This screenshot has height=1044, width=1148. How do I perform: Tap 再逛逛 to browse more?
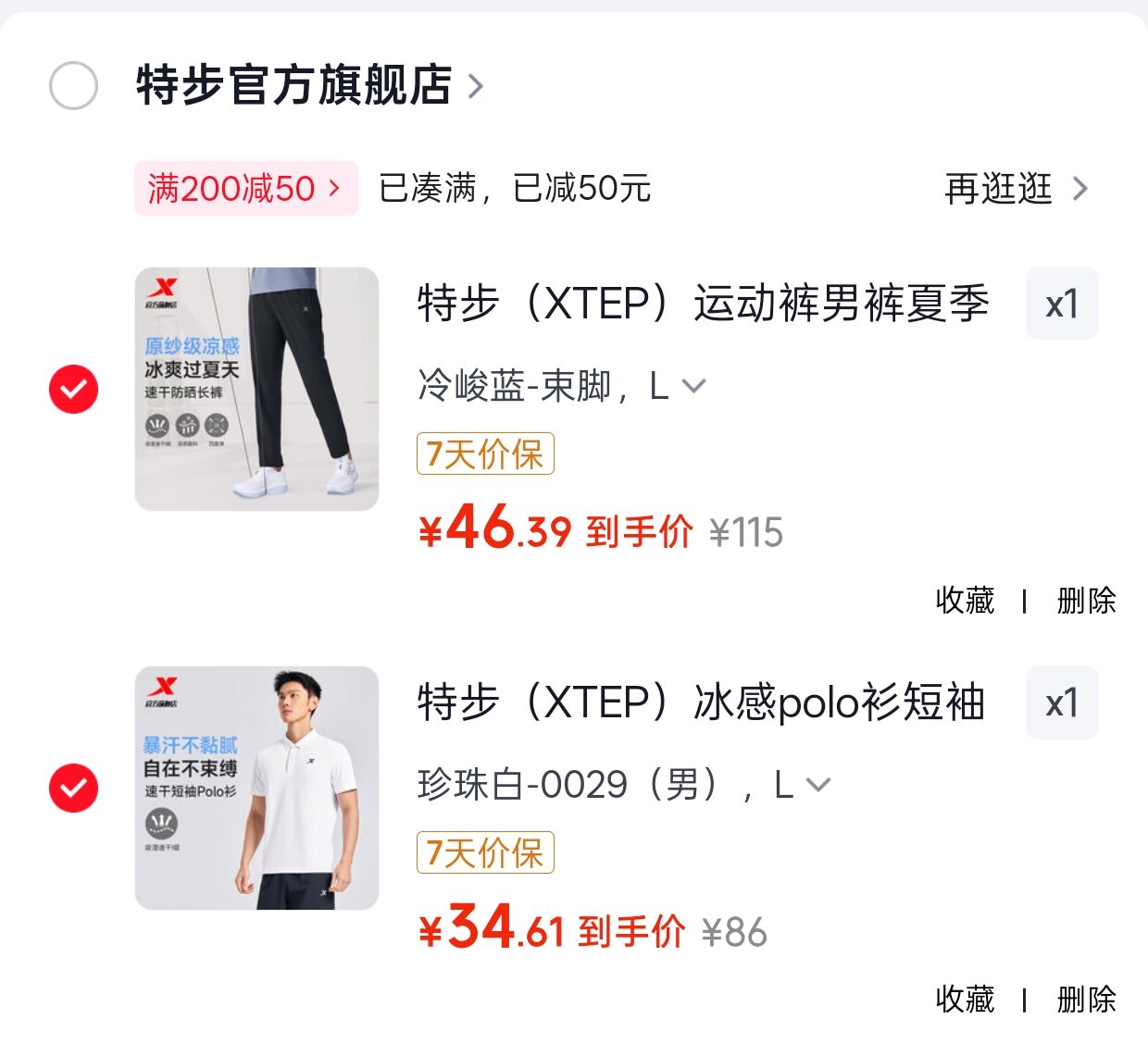[1016, 189]
